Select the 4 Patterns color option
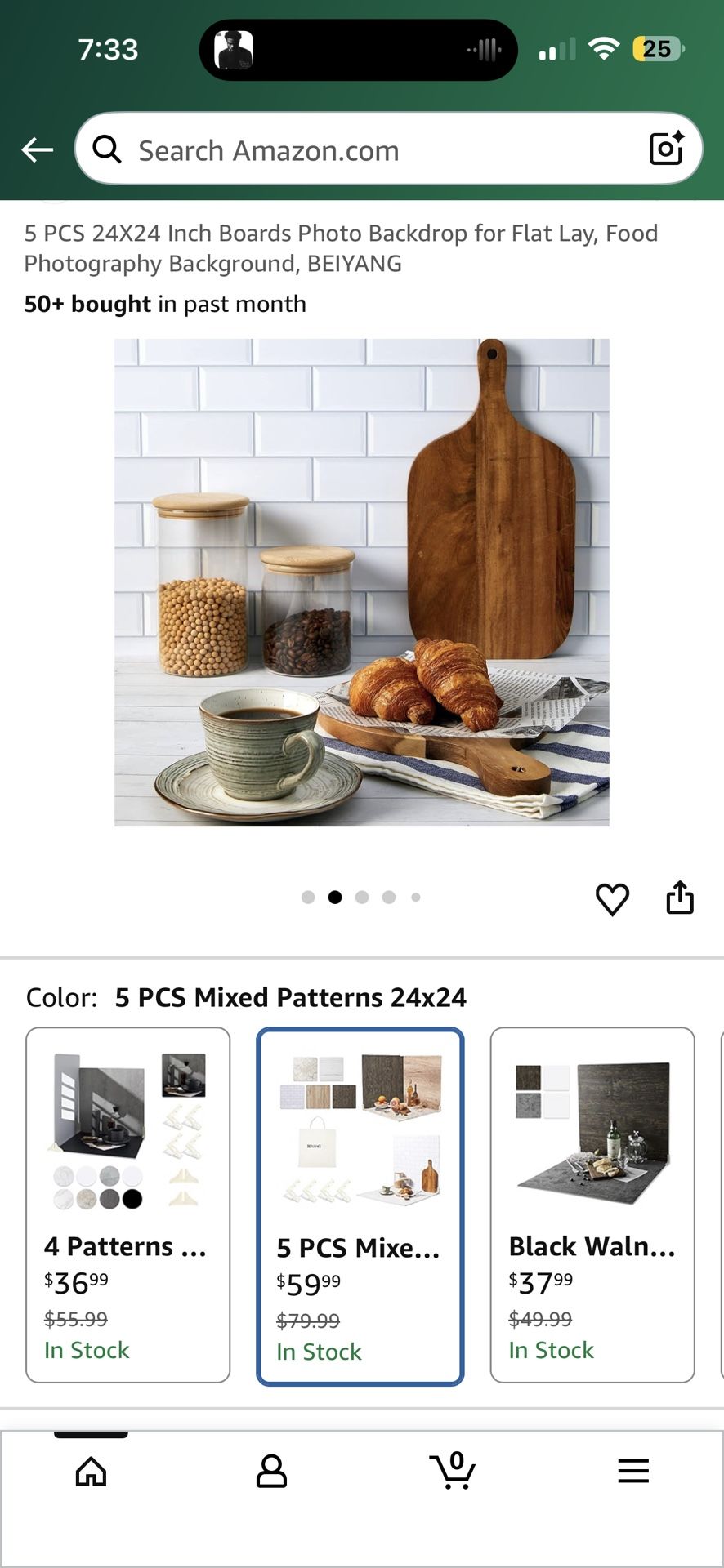The image size is (724, 1568). 128,1205
